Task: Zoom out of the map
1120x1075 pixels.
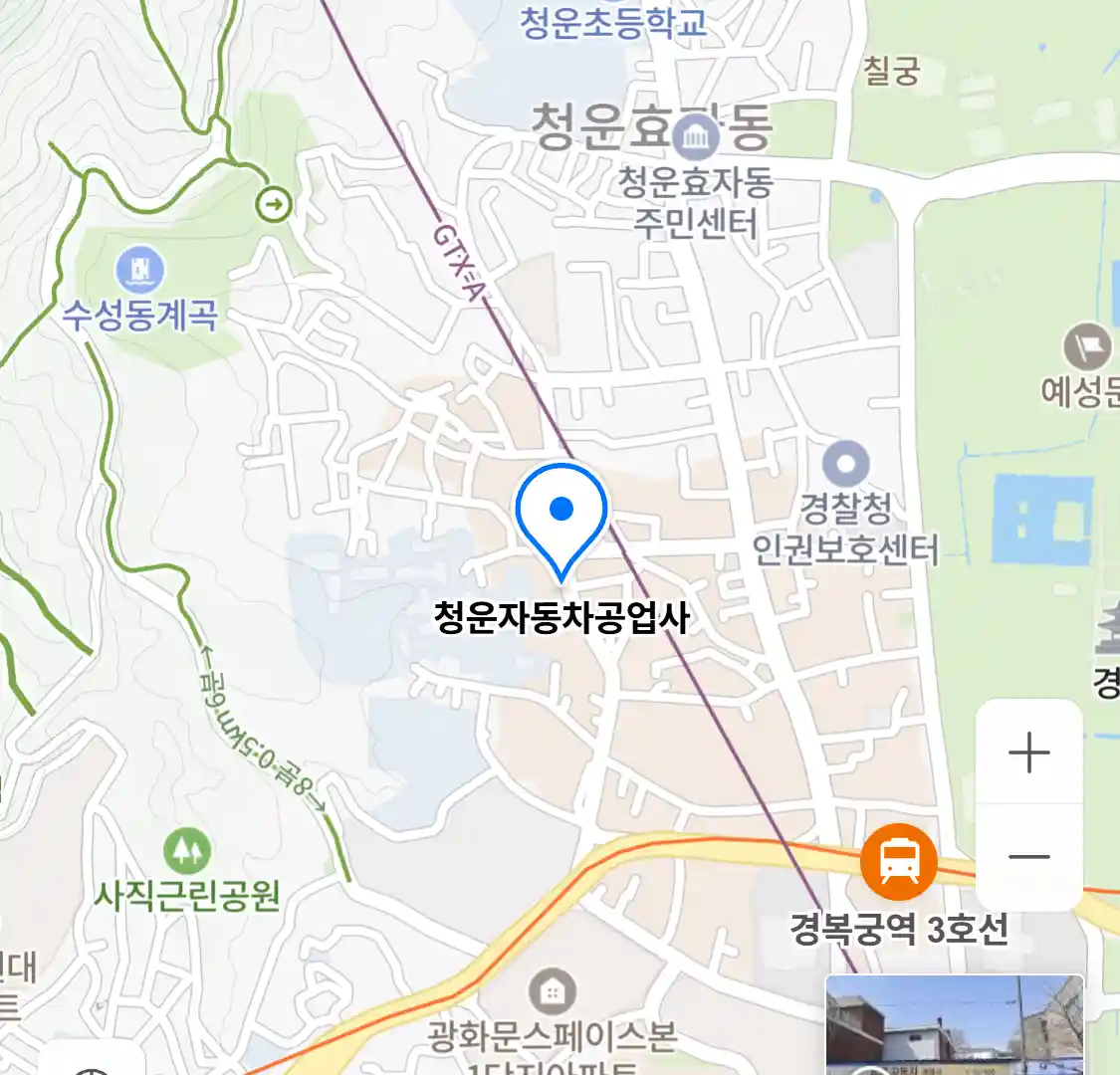Action: pyautogui.click(x=1028, y=857)
